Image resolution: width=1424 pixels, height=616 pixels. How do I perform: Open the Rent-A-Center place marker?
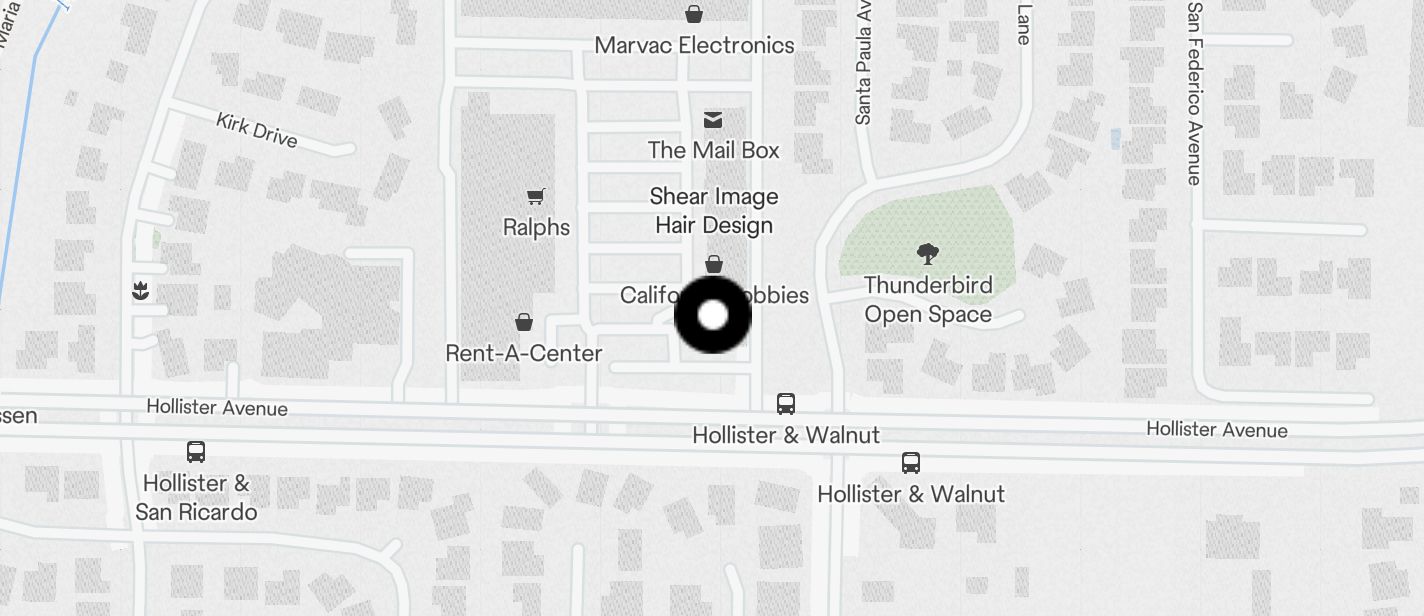tap(523, 322)
